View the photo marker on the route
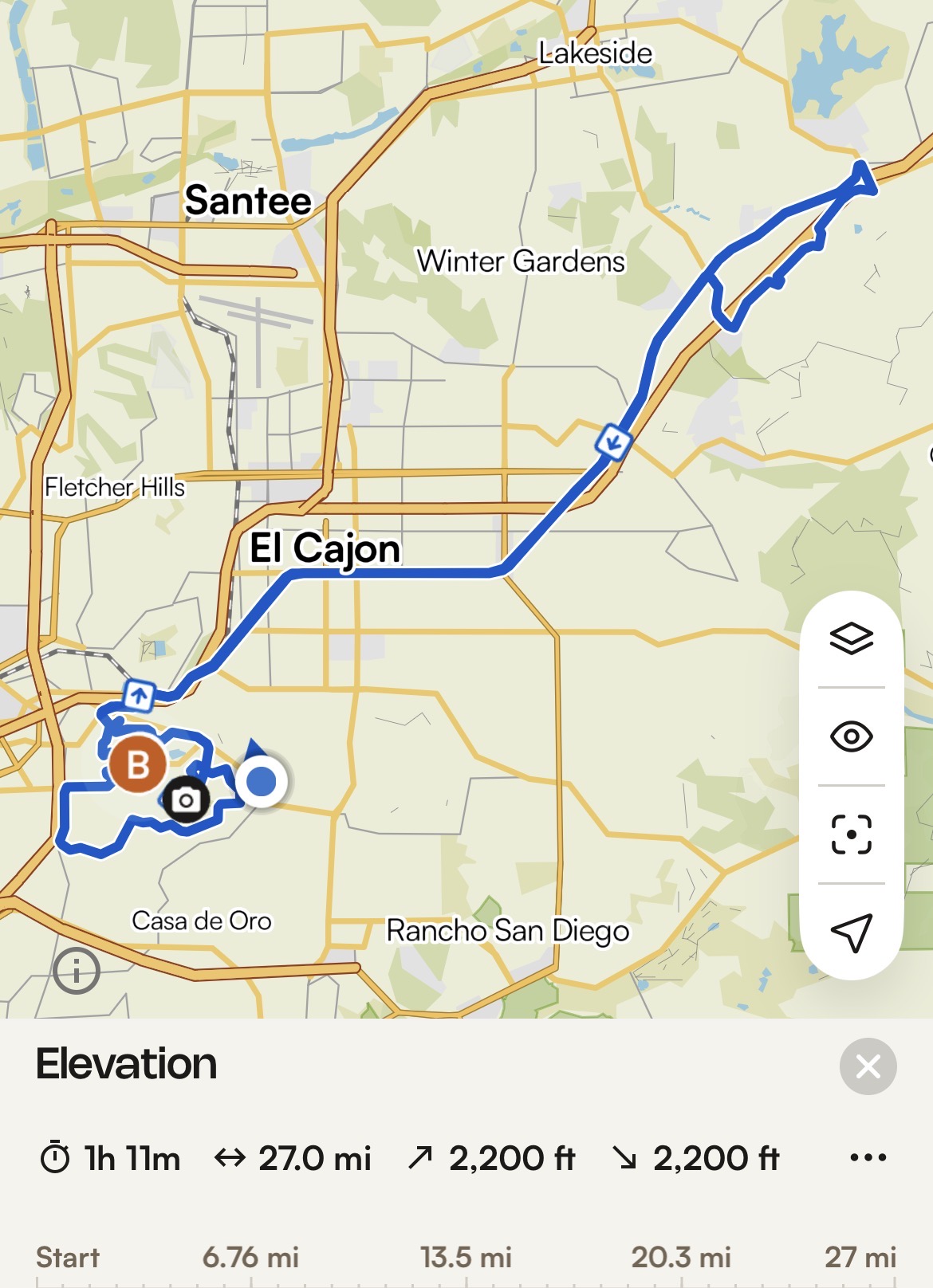Screen dimensions: 933x1288 186,799
